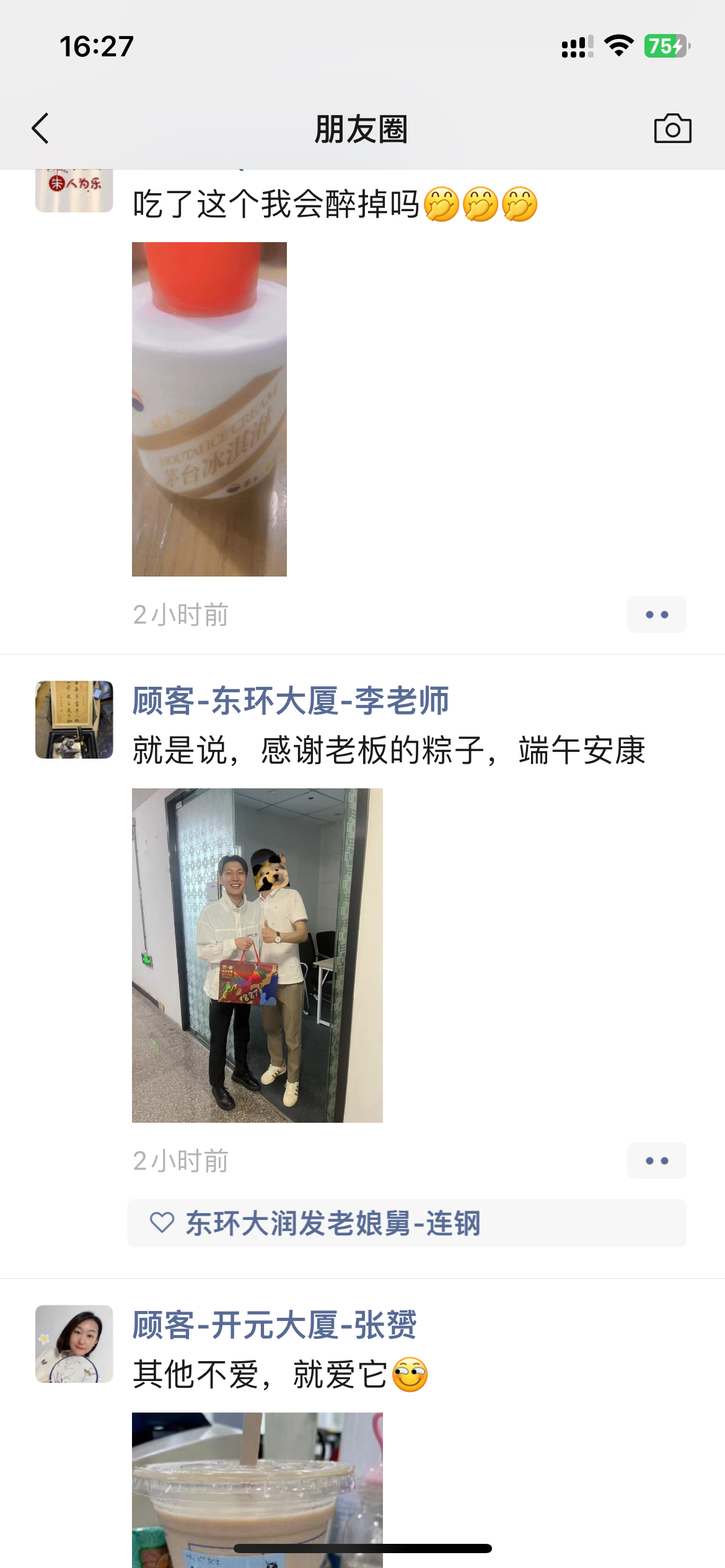The image size is (725, 1568).
Task: Open the Moutai ice cream photo
Action: (209, 409)
